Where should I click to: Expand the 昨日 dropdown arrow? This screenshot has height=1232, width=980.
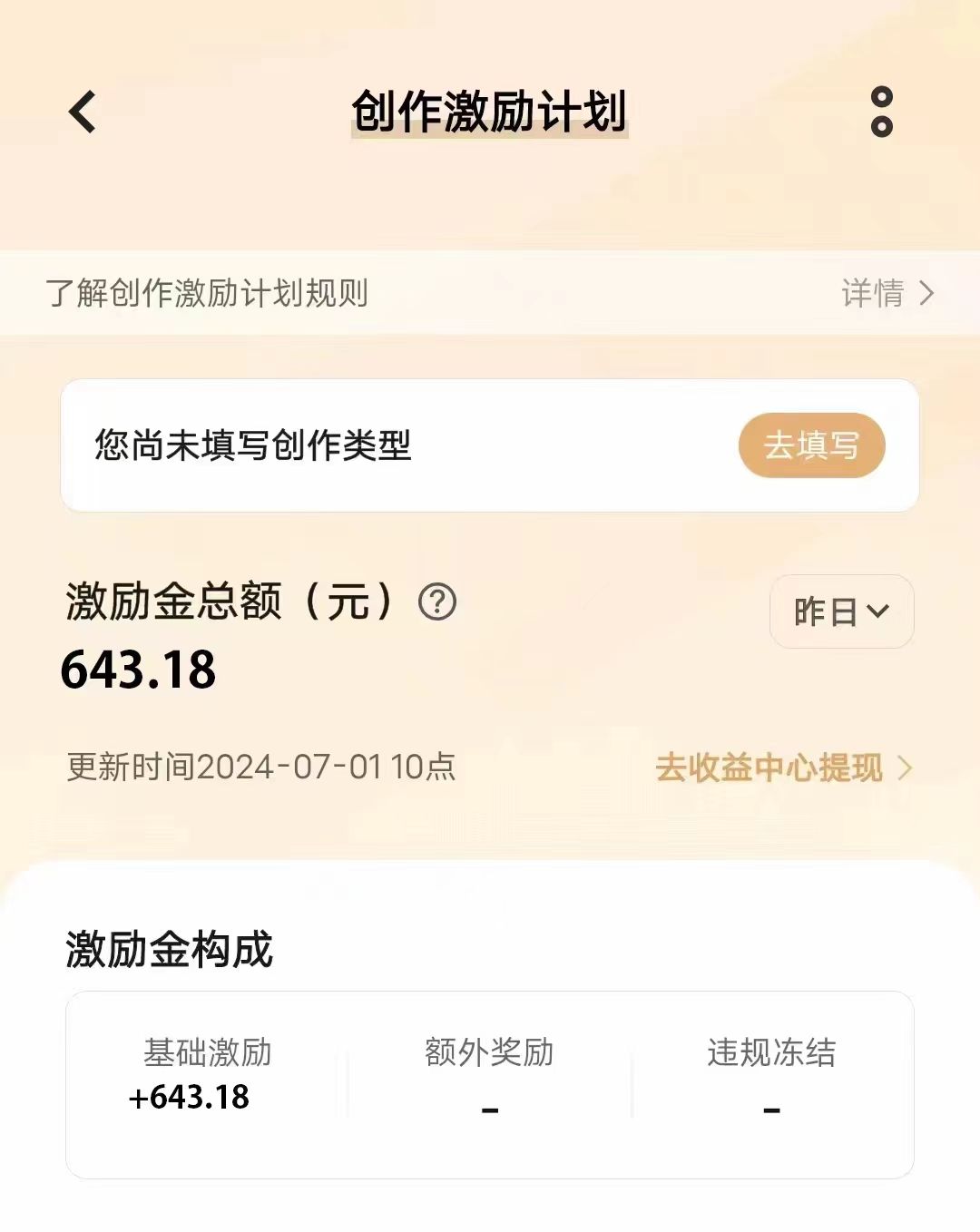point(877,613)
